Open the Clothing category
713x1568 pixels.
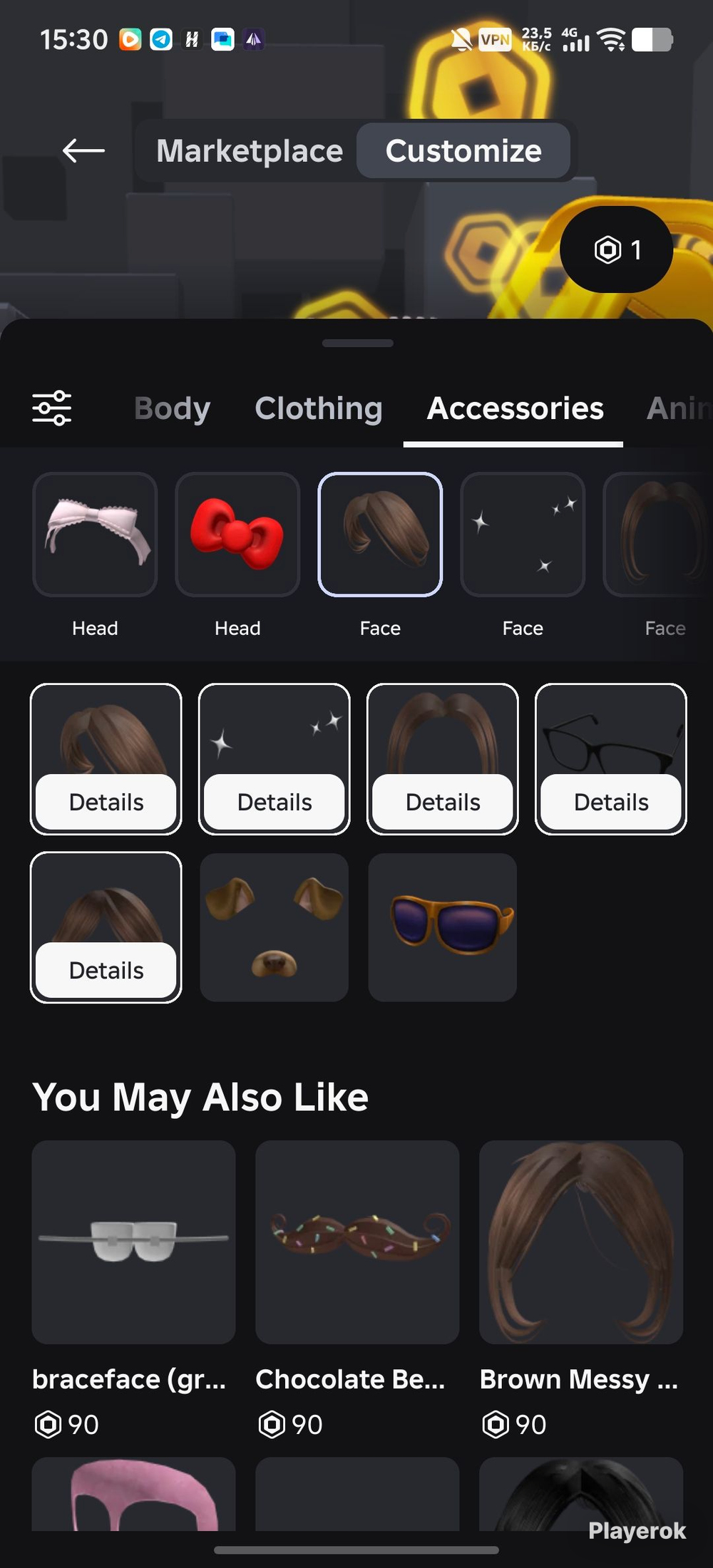[319, 408]
